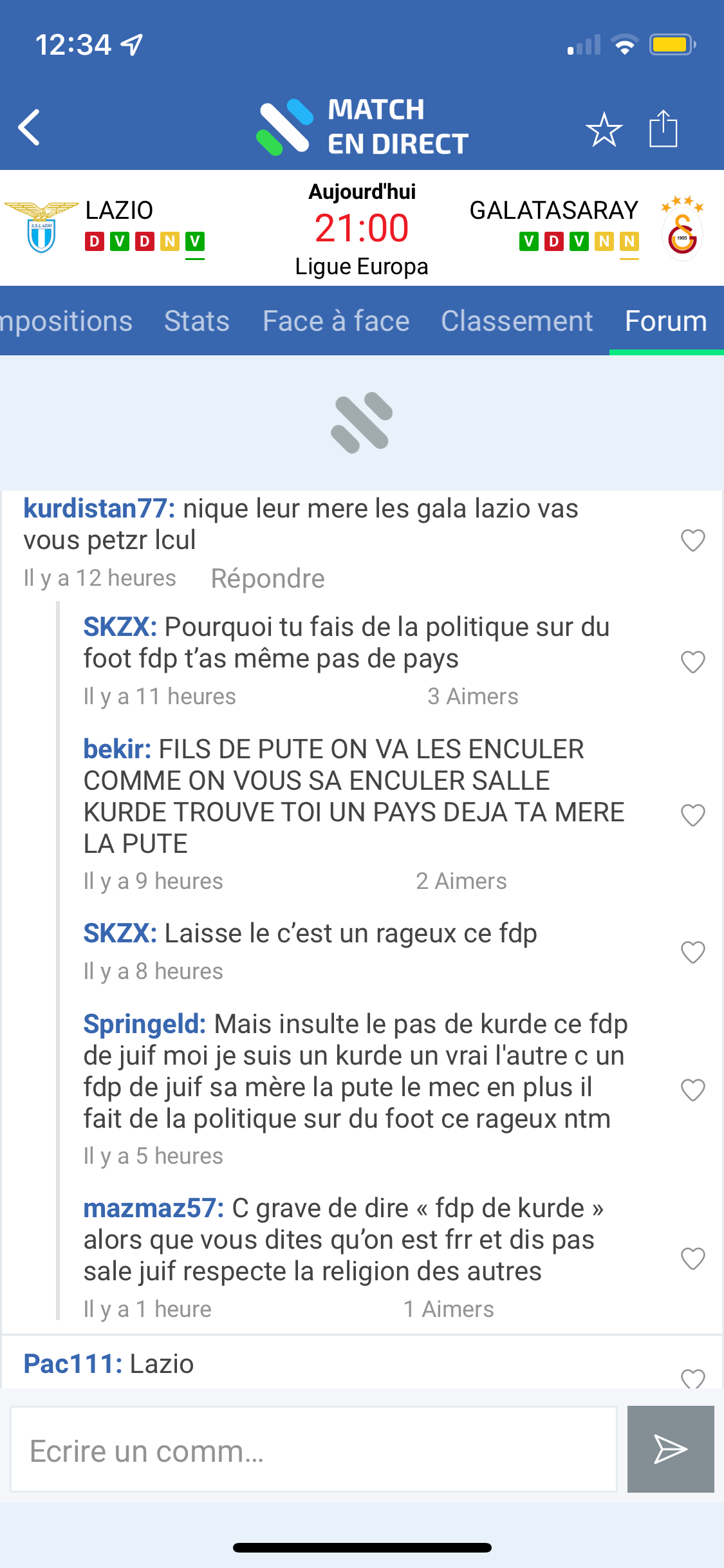The width and height of the screenshot is (724, 1568).
Task: Like Springeld's reply
Action: tap(692, 1090)
